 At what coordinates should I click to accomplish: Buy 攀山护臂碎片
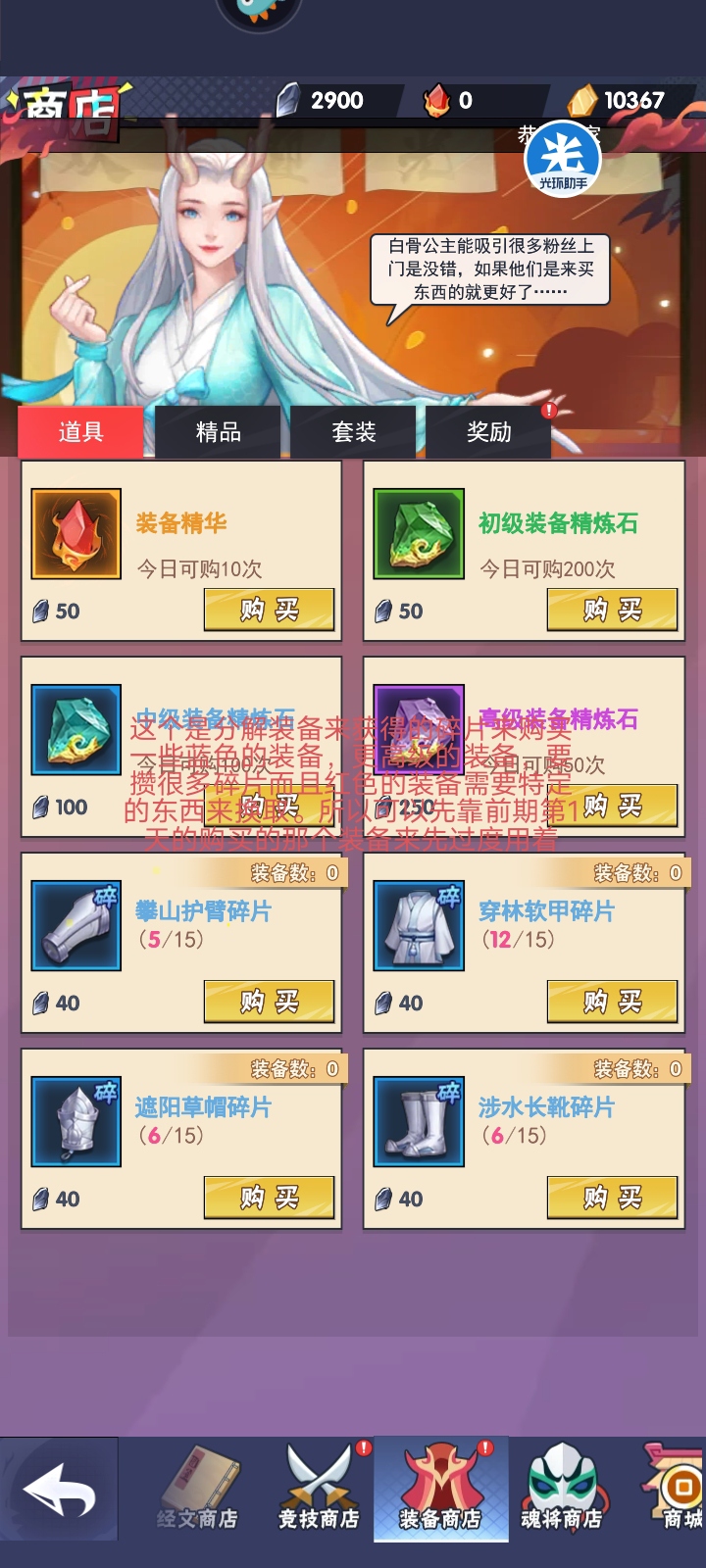pyautogui.click(x=269, y=1002)
